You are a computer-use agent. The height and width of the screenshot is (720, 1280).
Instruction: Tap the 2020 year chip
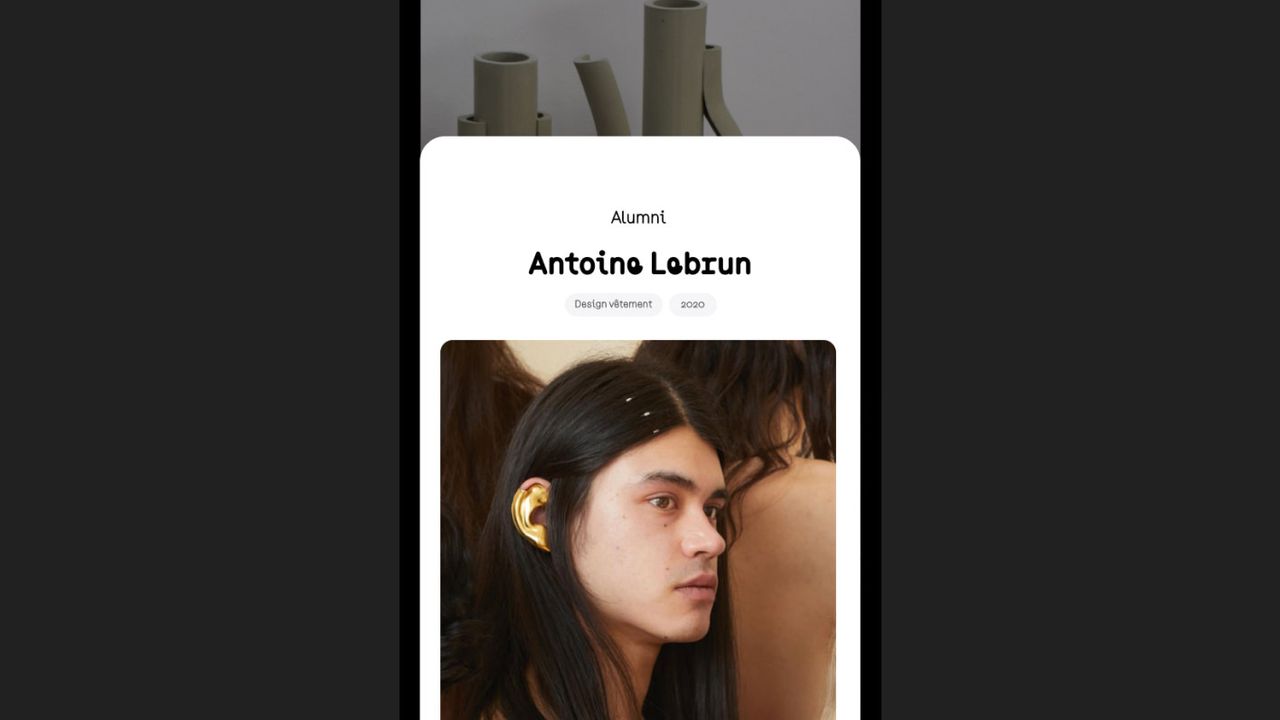(692, 304)
